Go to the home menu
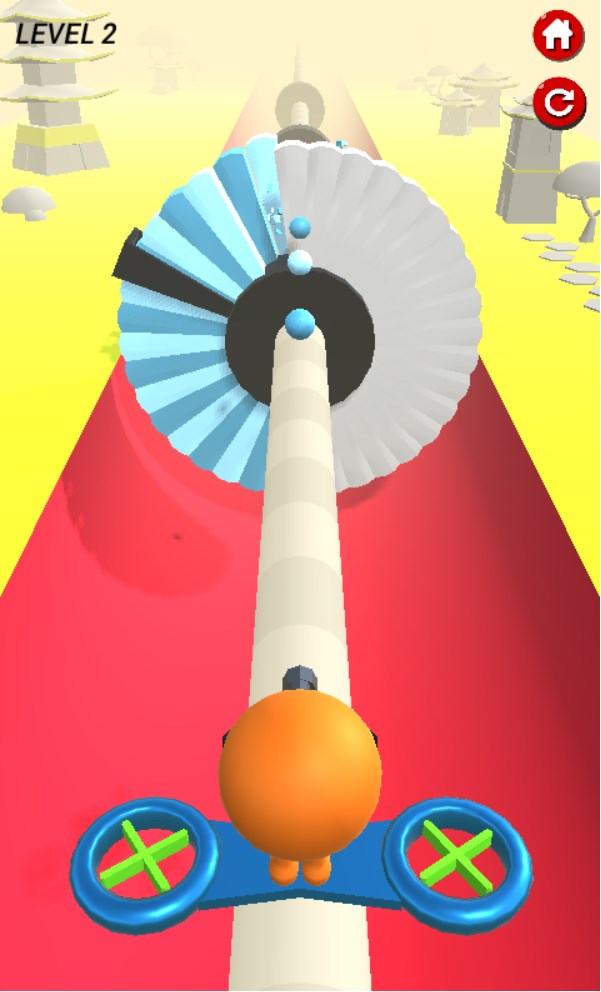 (558, 37)
